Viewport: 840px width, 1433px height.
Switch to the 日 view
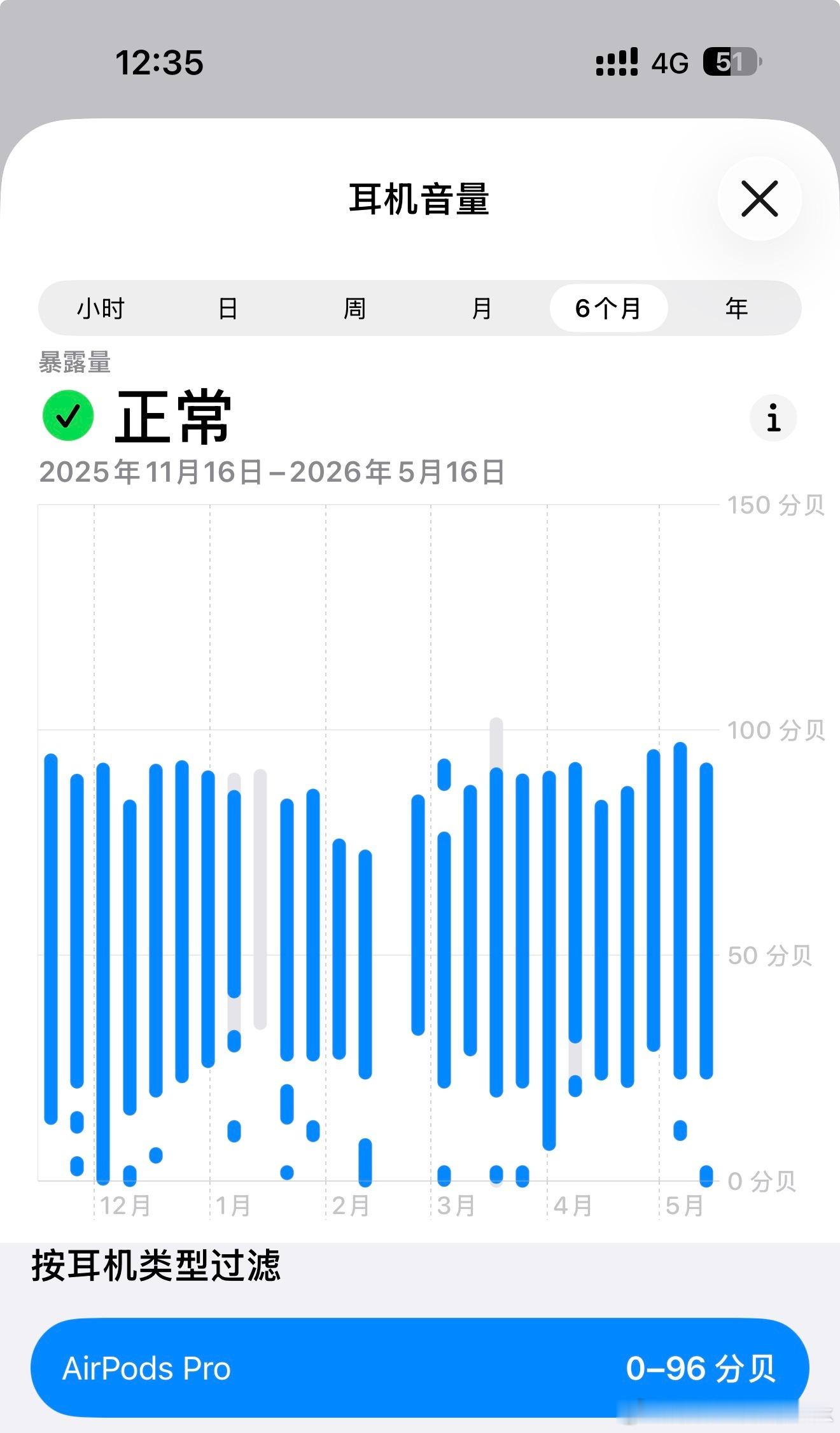pyautogui.click(x=228, y=309)
